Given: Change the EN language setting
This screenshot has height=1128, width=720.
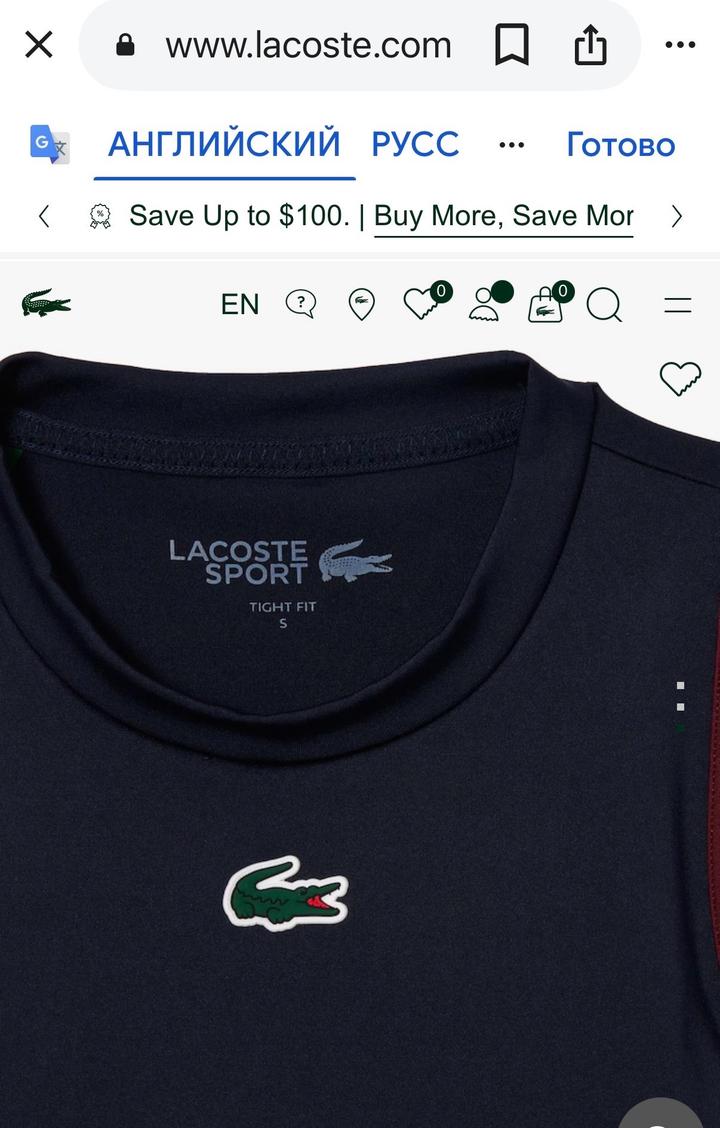Looking at the screenshot, I should (x=240, y=304).
